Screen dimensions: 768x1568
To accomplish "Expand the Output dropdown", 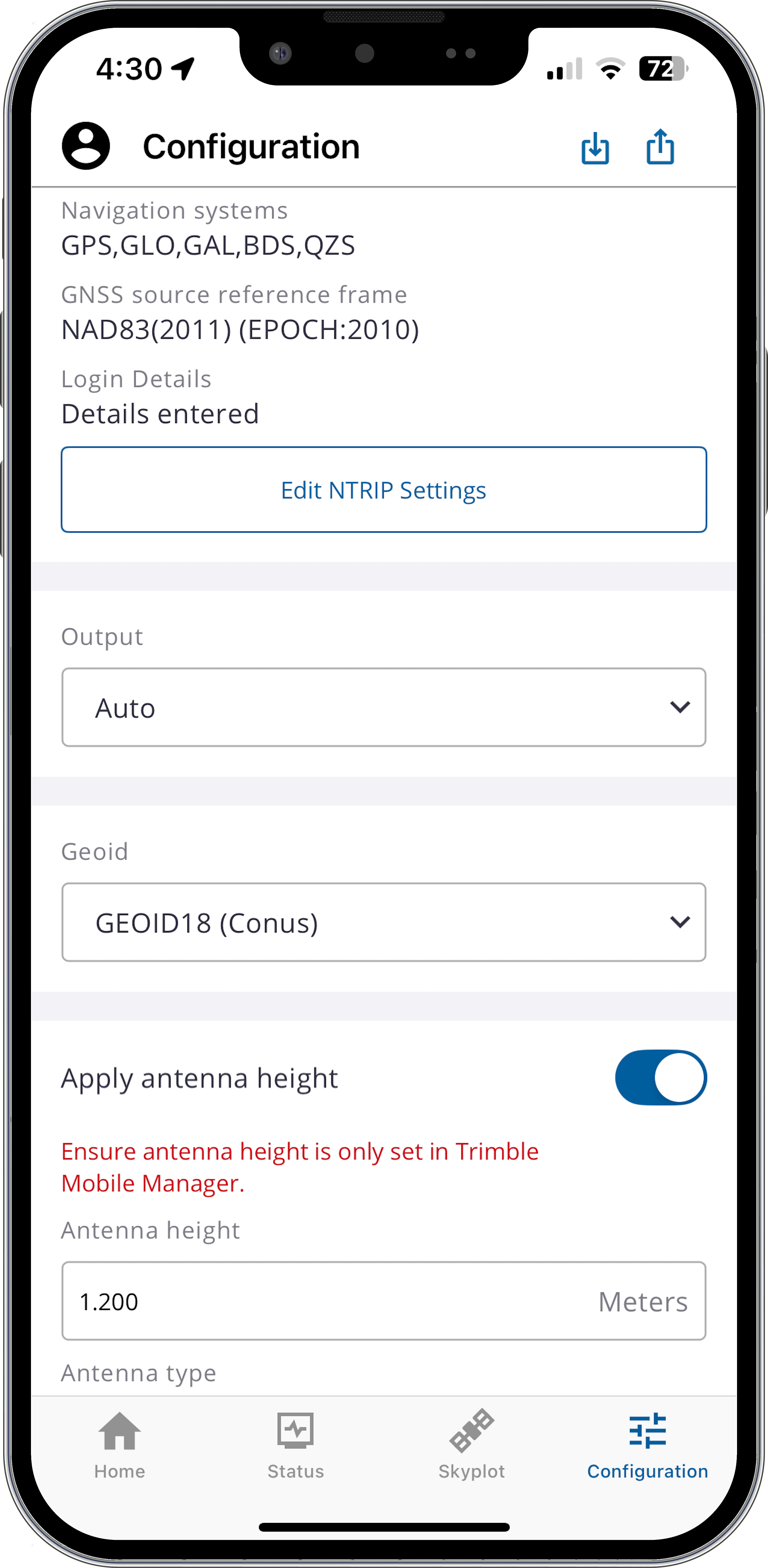I will [383, 707].
